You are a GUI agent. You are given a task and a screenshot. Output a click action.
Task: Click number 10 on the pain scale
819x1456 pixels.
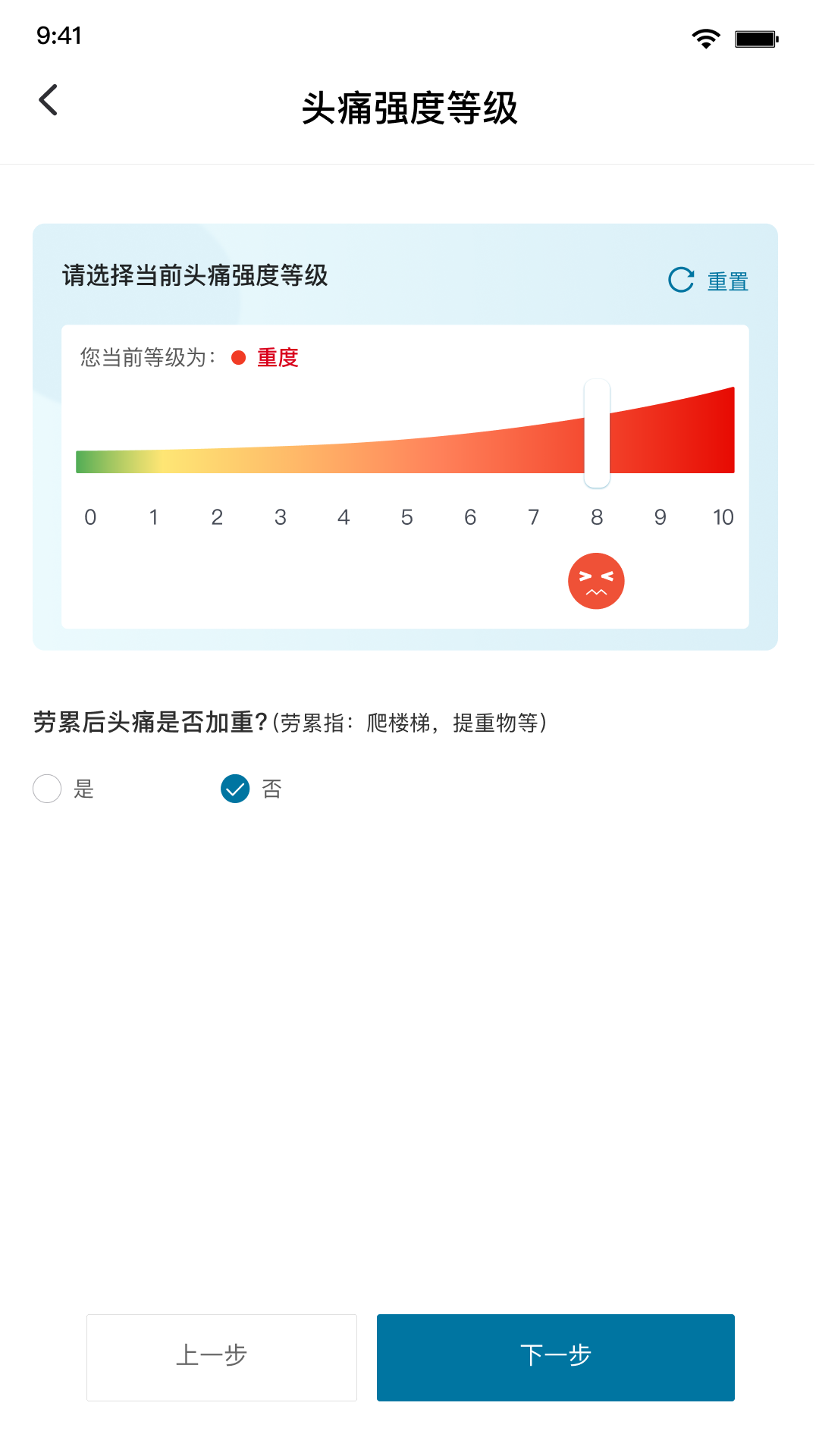click(723, 517)
